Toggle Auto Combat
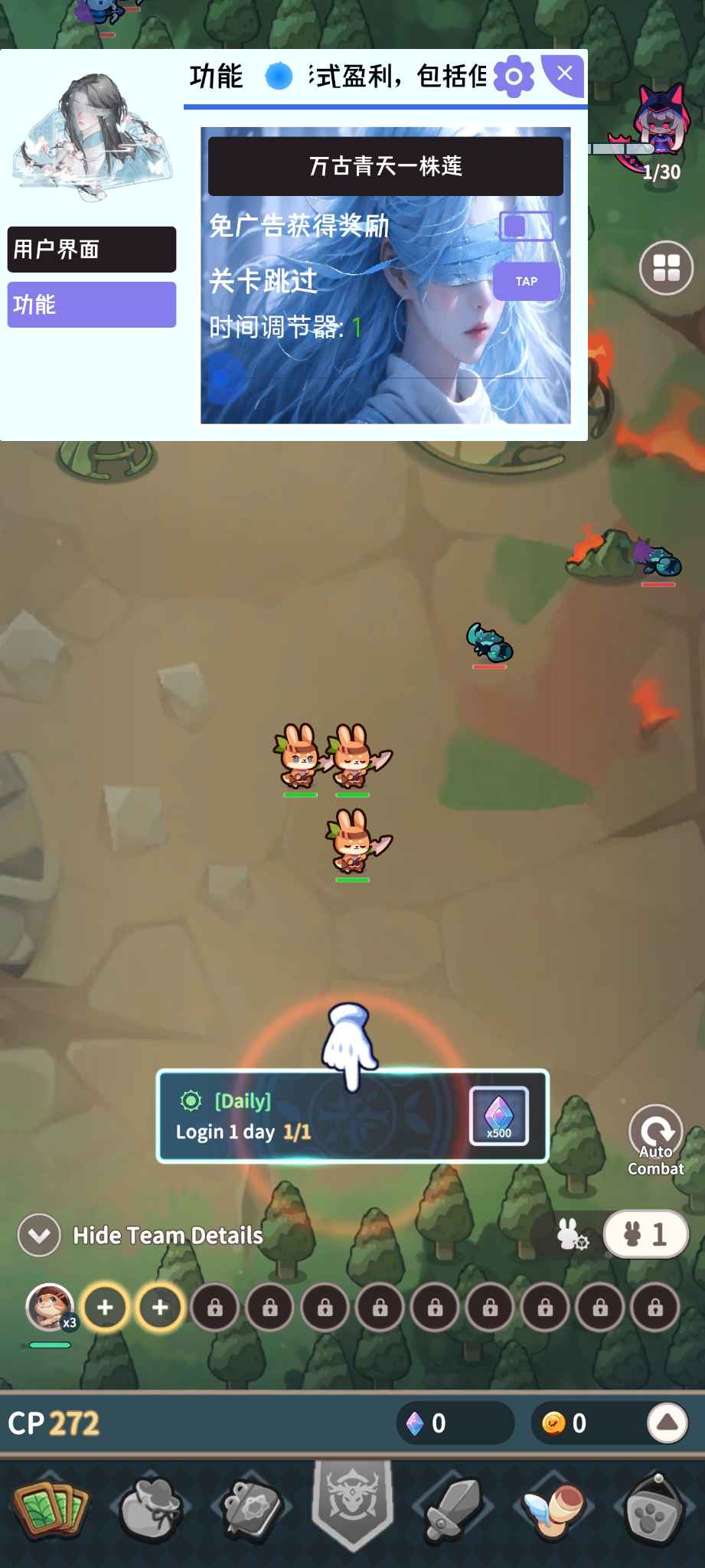 click(656, 1139)
